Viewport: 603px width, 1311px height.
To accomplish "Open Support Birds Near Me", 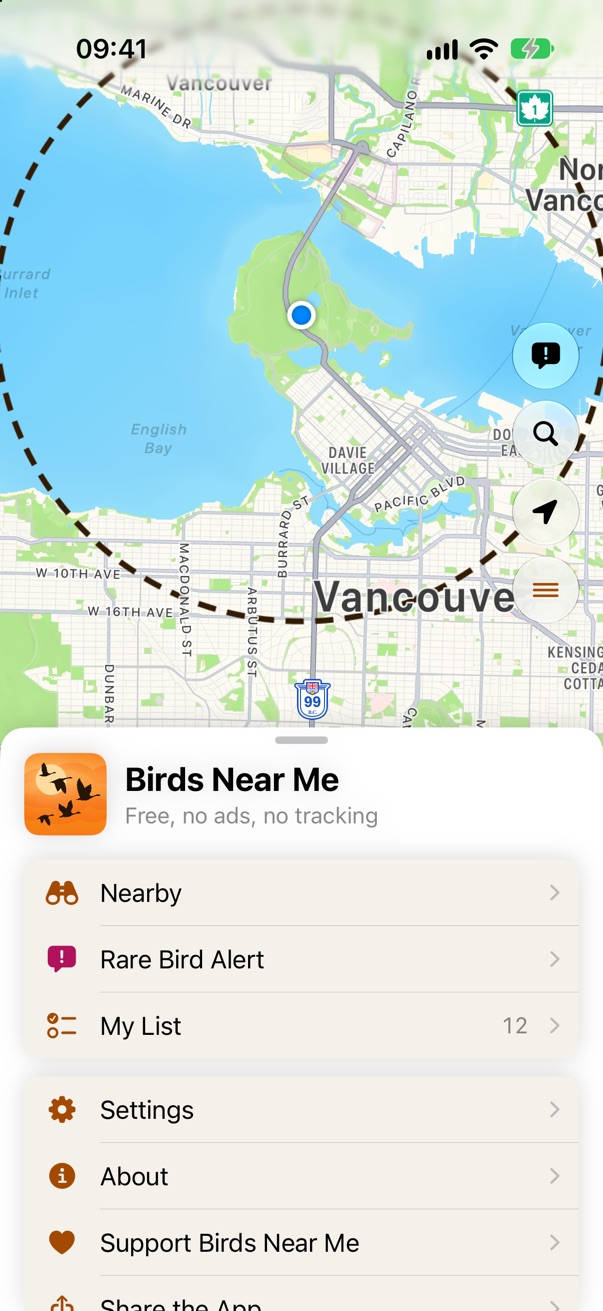I will tap(301, 1243).
